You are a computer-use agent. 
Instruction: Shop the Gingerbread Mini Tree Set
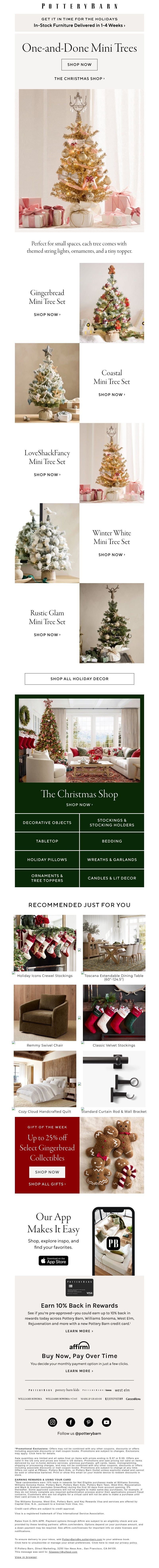point(47,315)
